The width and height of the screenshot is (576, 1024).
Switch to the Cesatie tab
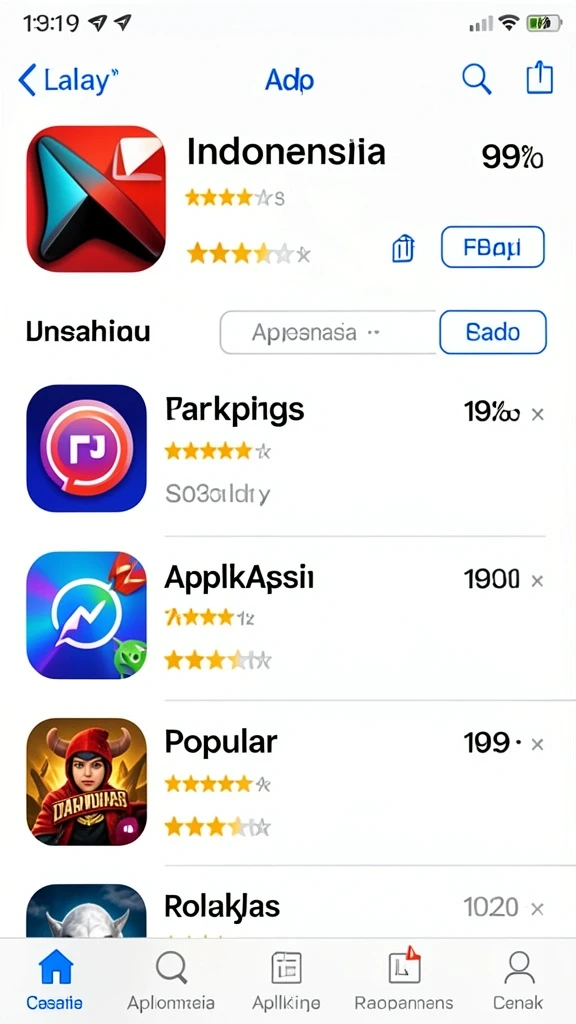coord(55,980)
